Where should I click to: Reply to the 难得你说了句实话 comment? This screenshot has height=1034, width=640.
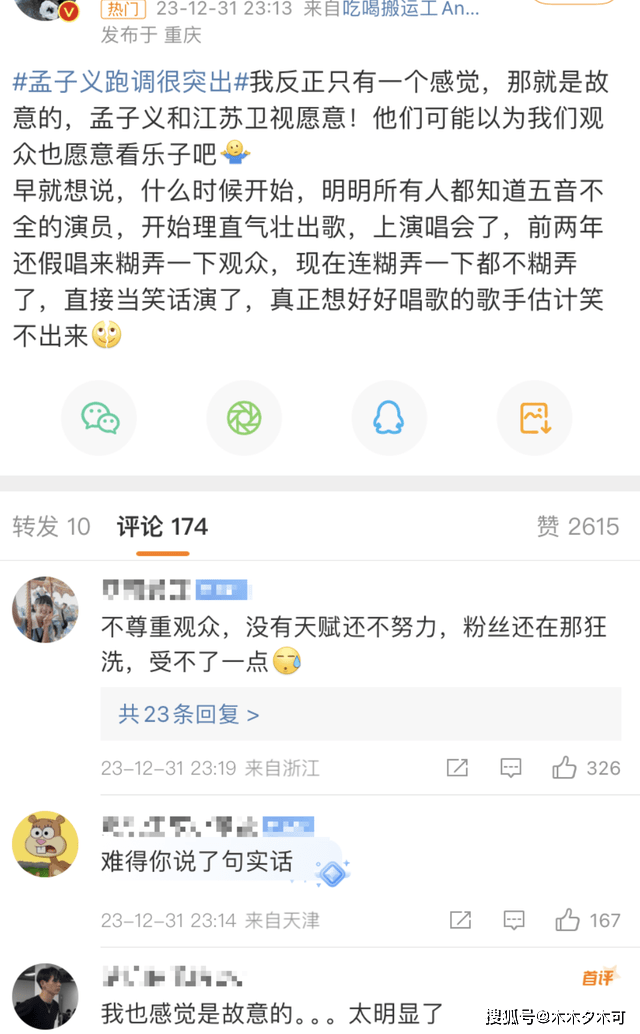coord(514,919)
